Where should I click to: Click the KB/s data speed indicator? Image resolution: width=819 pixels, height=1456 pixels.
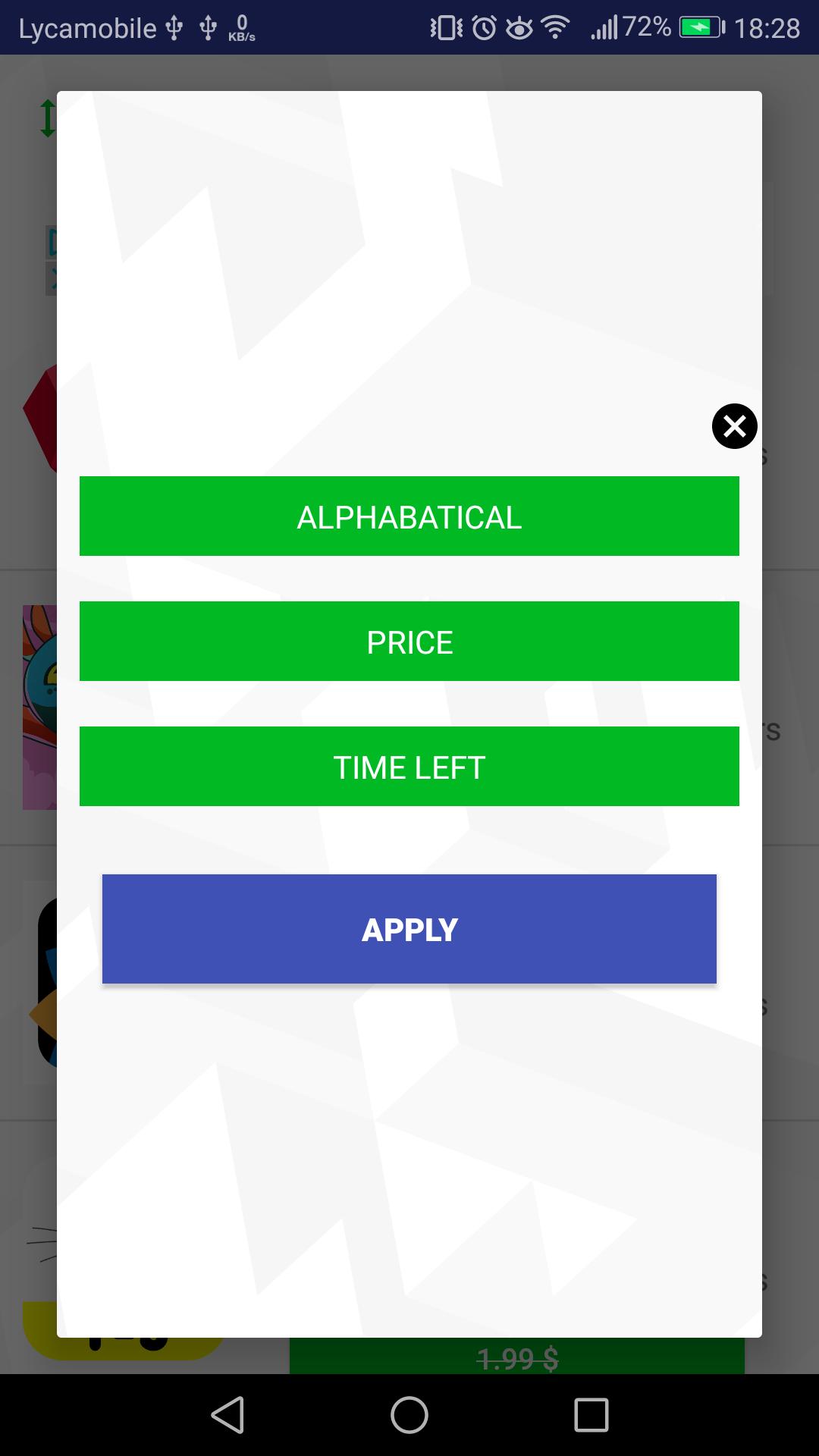click(x=241, y=29)
